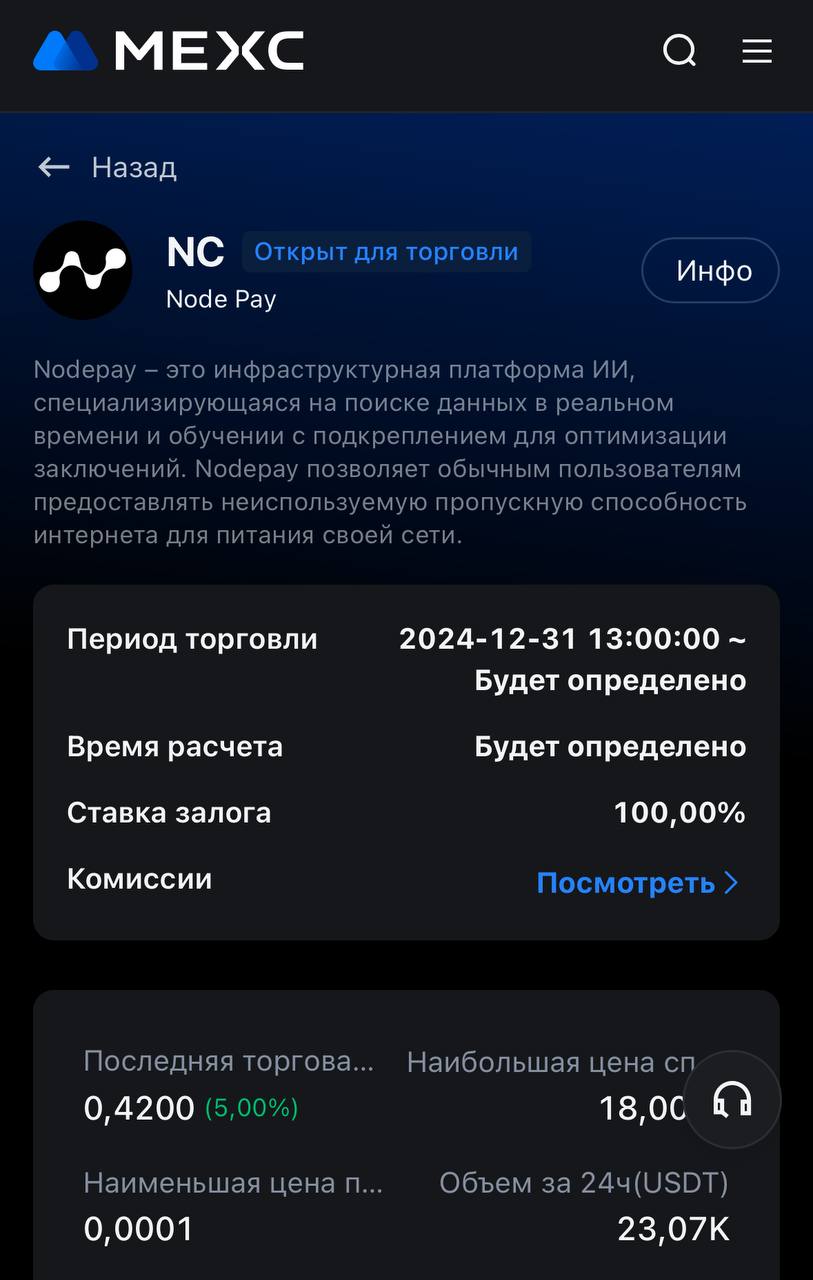Open the search icon in the header
This screenshot has height=1280, width=813.
pos(680,50)
